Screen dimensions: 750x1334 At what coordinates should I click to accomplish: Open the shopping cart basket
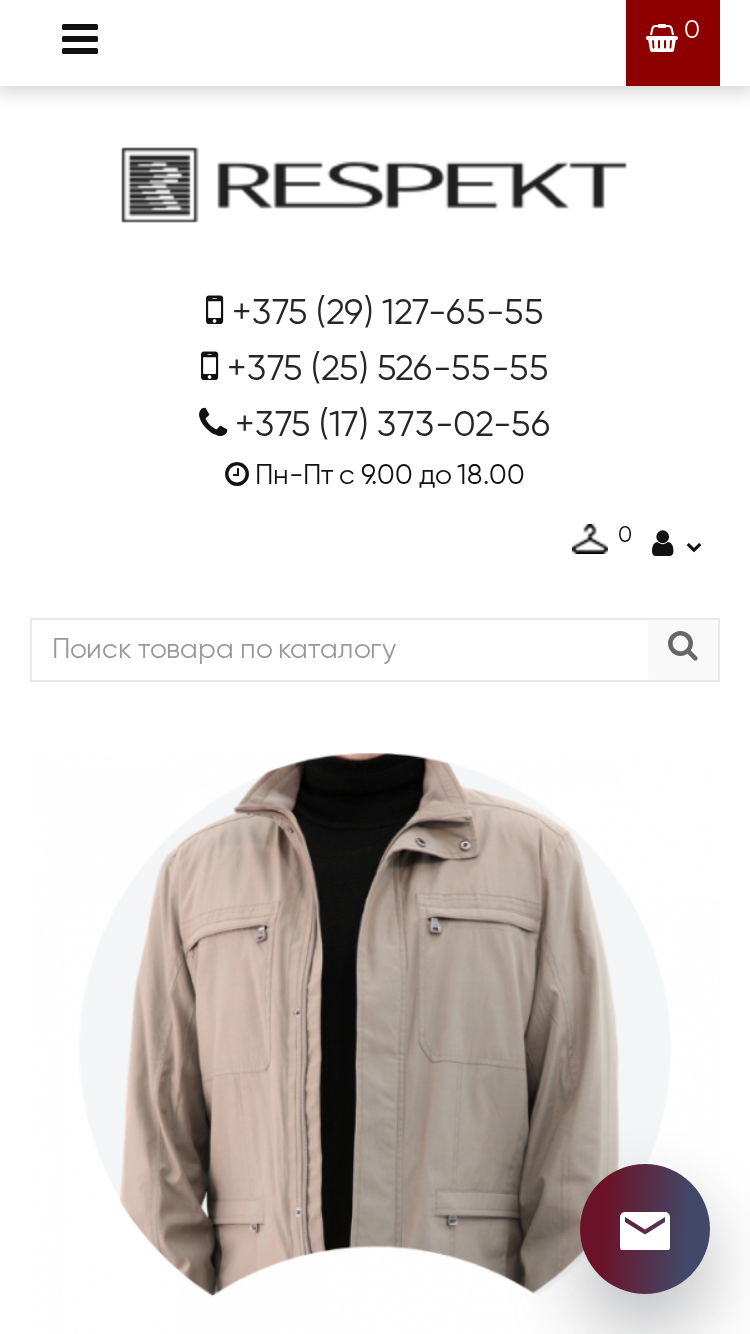[672, 42]
